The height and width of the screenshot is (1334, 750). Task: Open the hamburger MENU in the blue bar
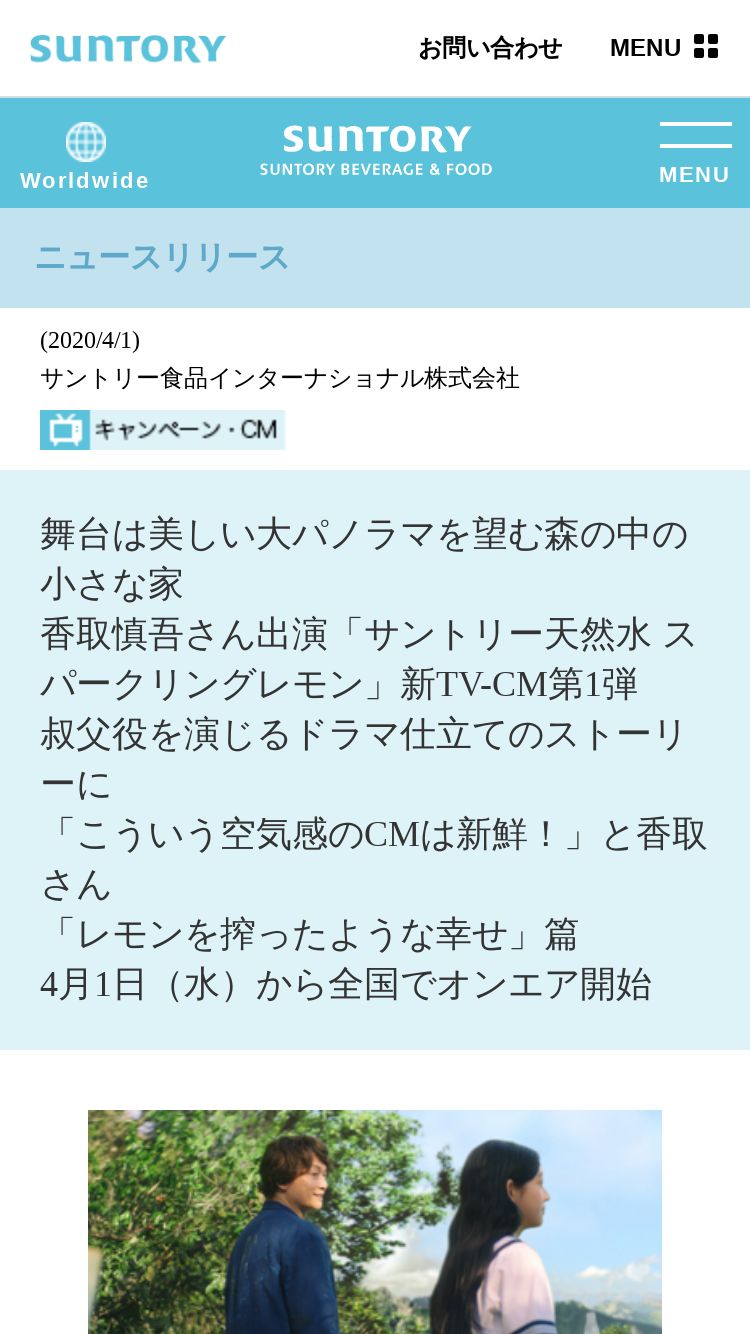pos(695,153)
